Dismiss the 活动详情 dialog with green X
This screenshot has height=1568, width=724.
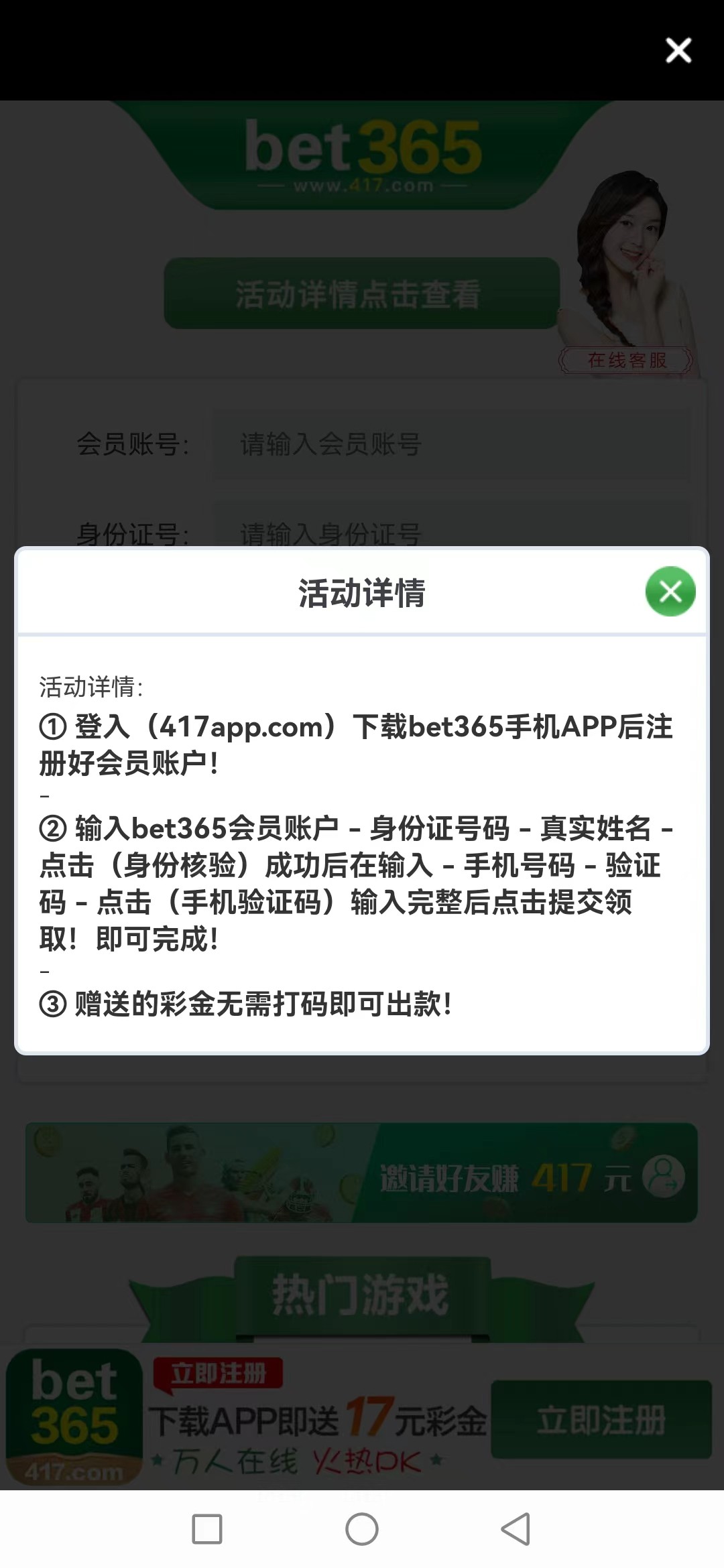pyautogui.click(x=670, y=592)
